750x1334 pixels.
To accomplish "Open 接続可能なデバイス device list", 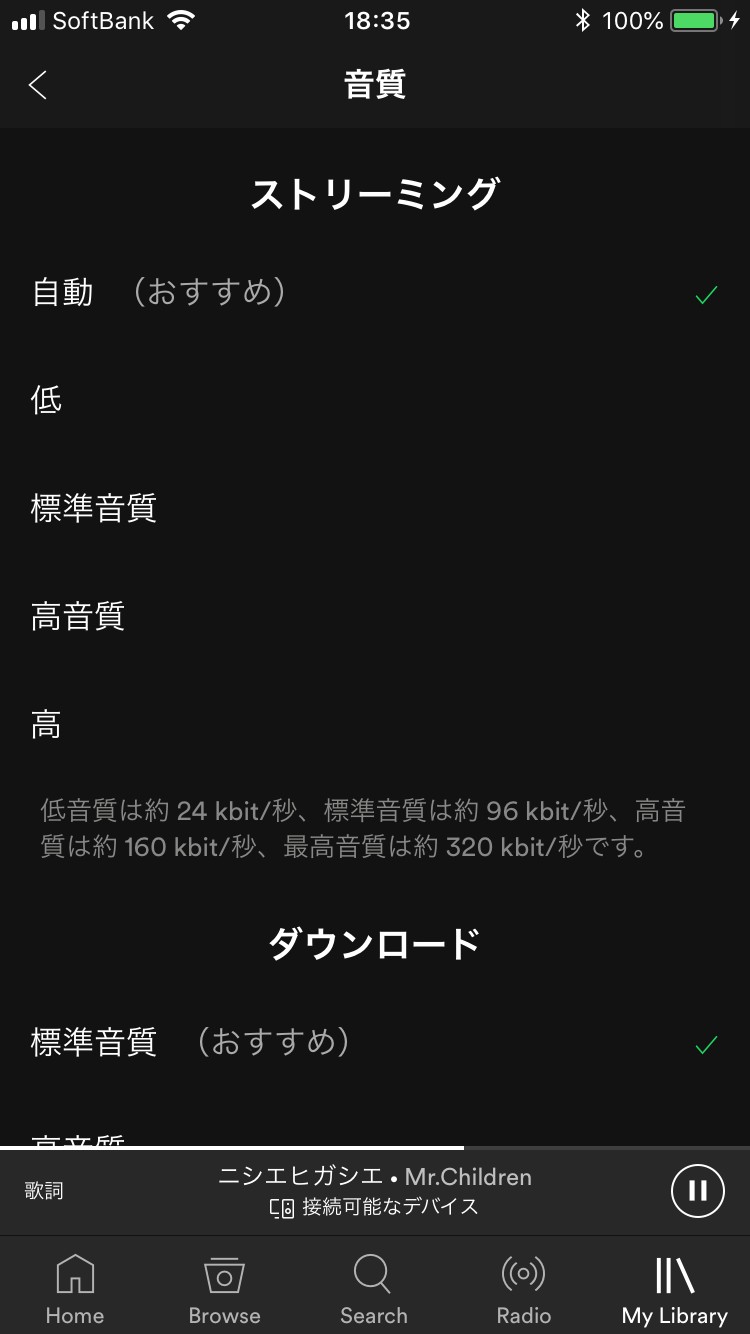I will (x=375, y=1207).
